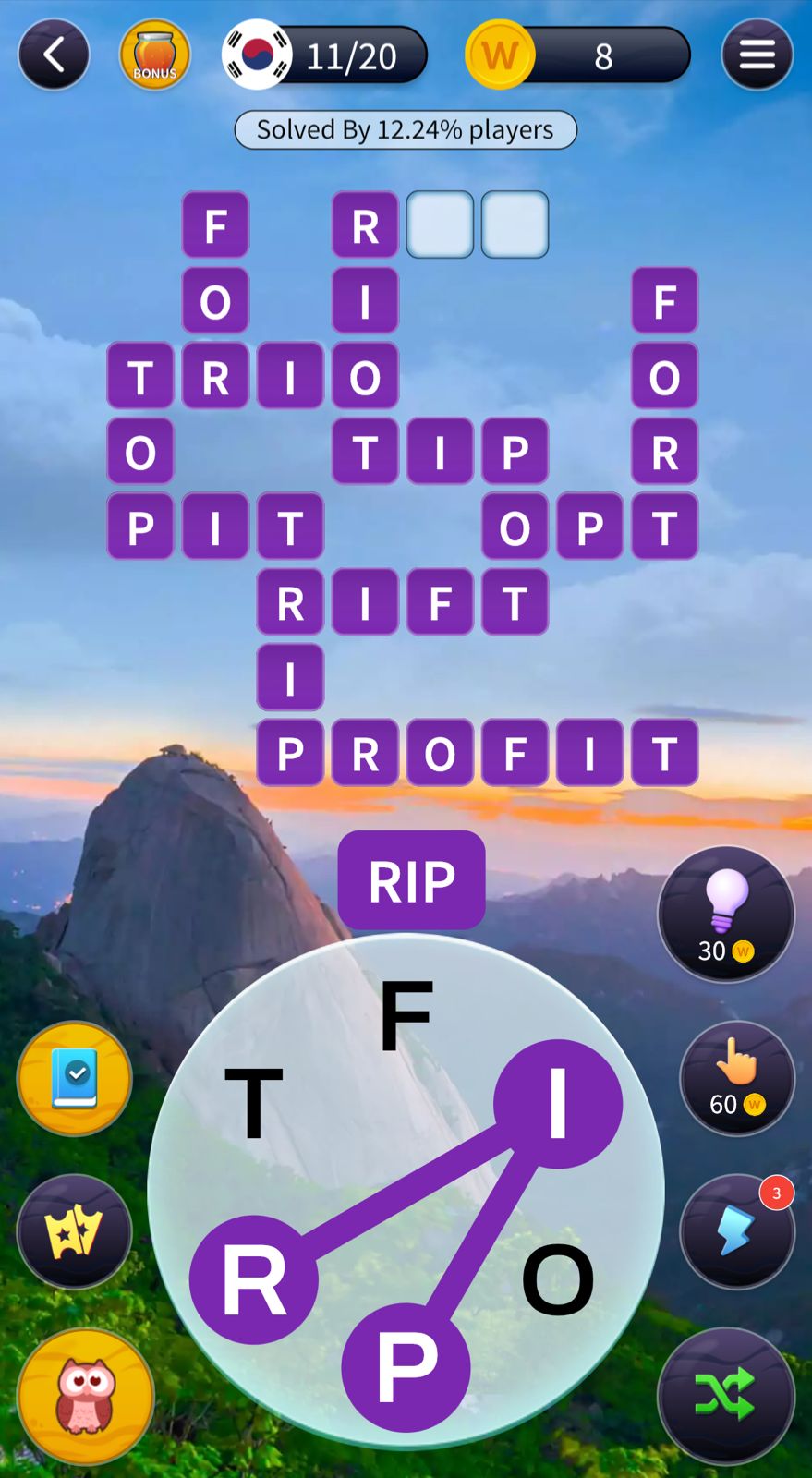
Task: Use the lightbulb hint for 30 coins
Action: [726, 914]
